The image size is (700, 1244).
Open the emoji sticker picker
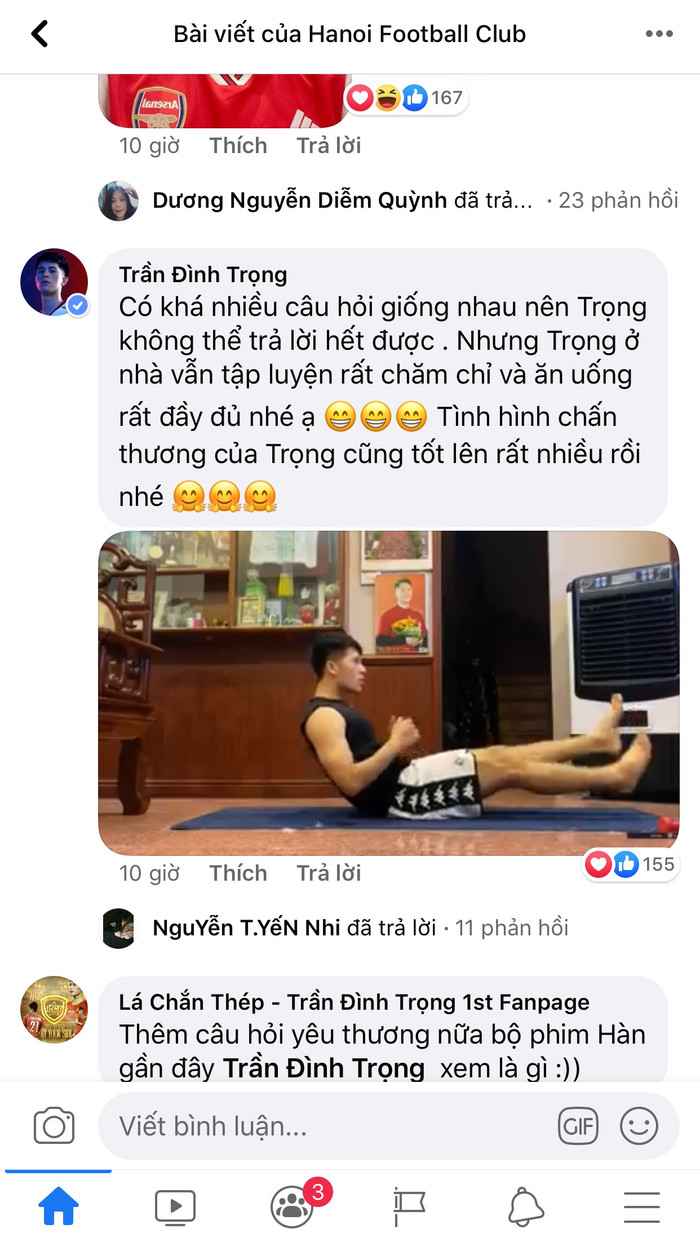(639, 1126)
